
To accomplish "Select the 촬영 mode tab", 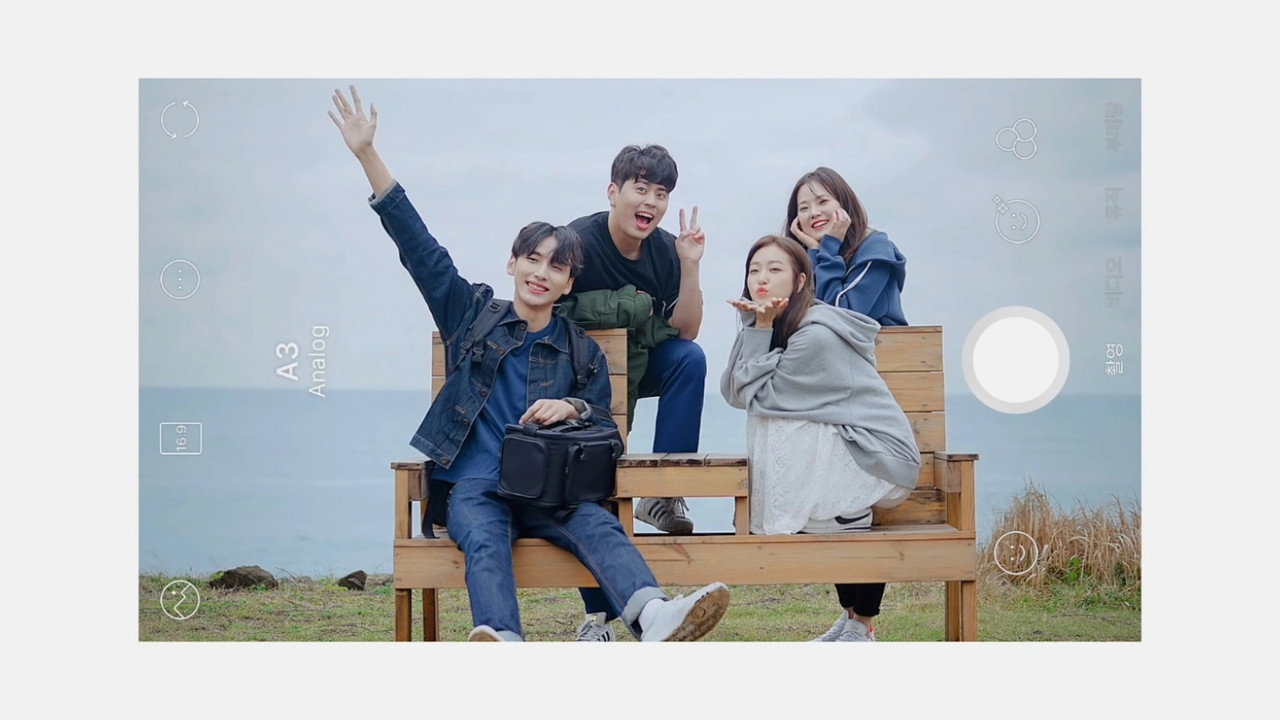I will 1114,359.
